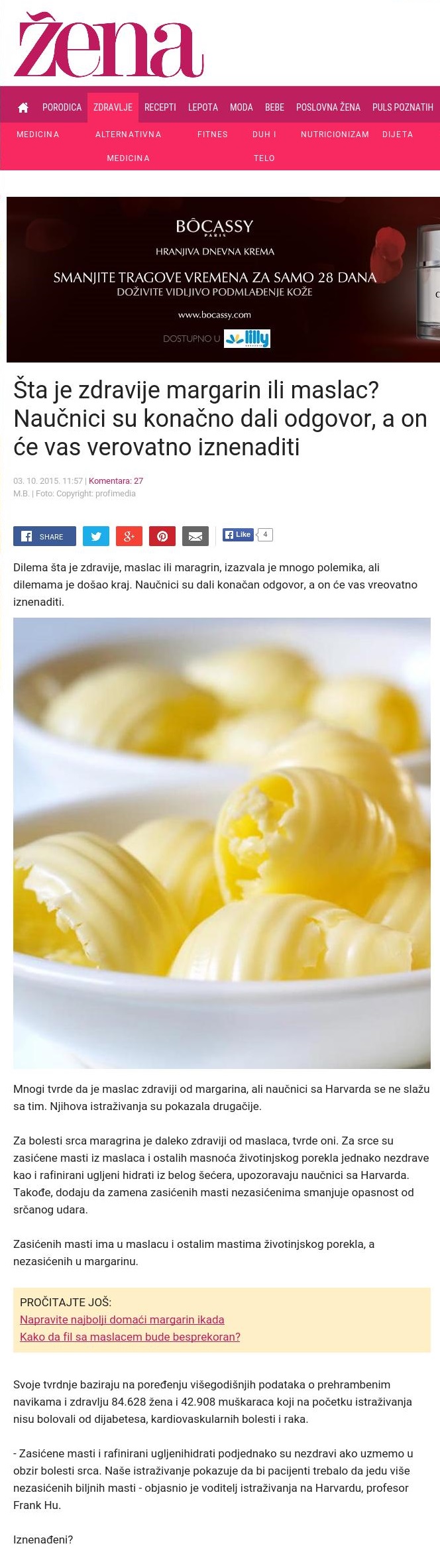Switch to the Porodica section
Viewport: 440px width, 1568px height.
tap(62, 107)
